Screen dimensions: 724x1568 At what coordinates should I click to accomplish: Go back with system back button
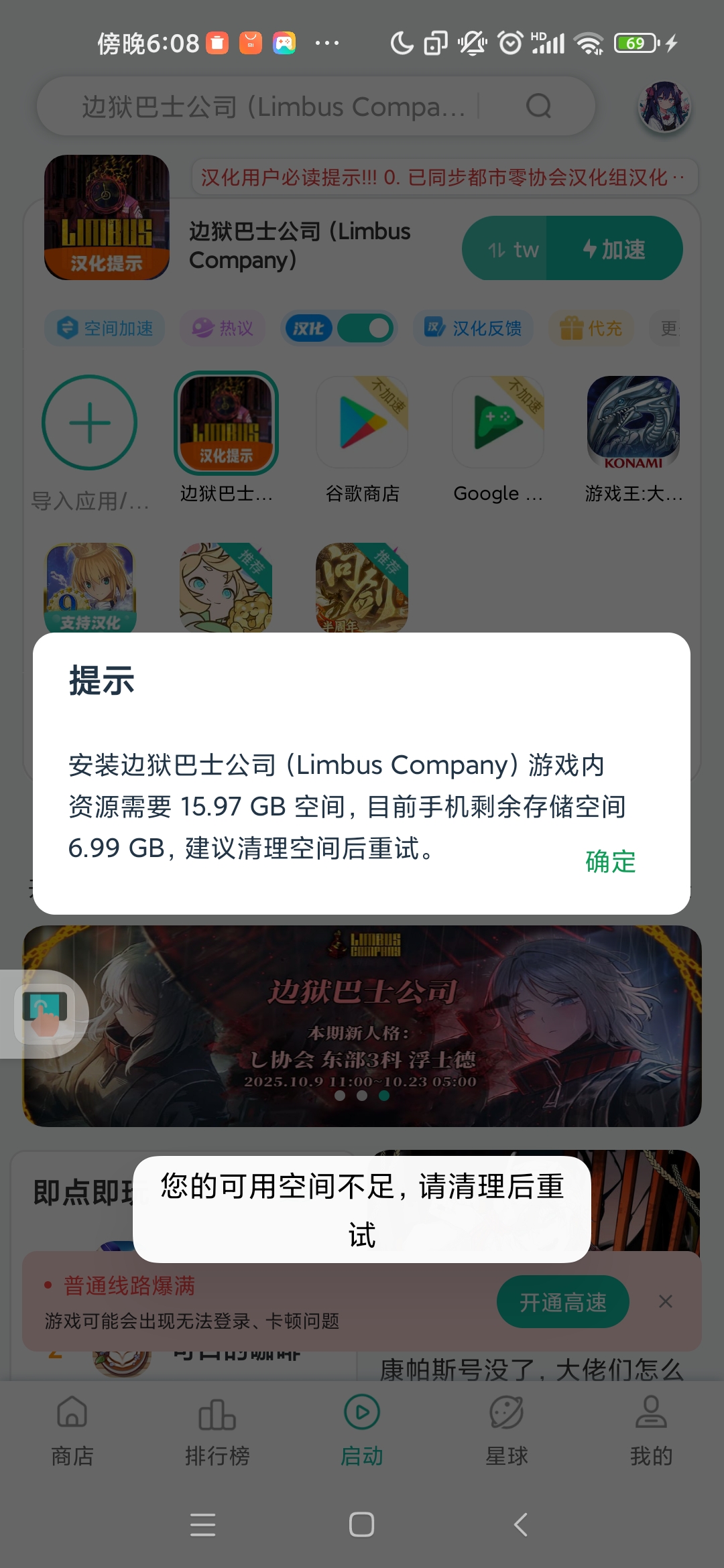click(x=521, y=1524)
